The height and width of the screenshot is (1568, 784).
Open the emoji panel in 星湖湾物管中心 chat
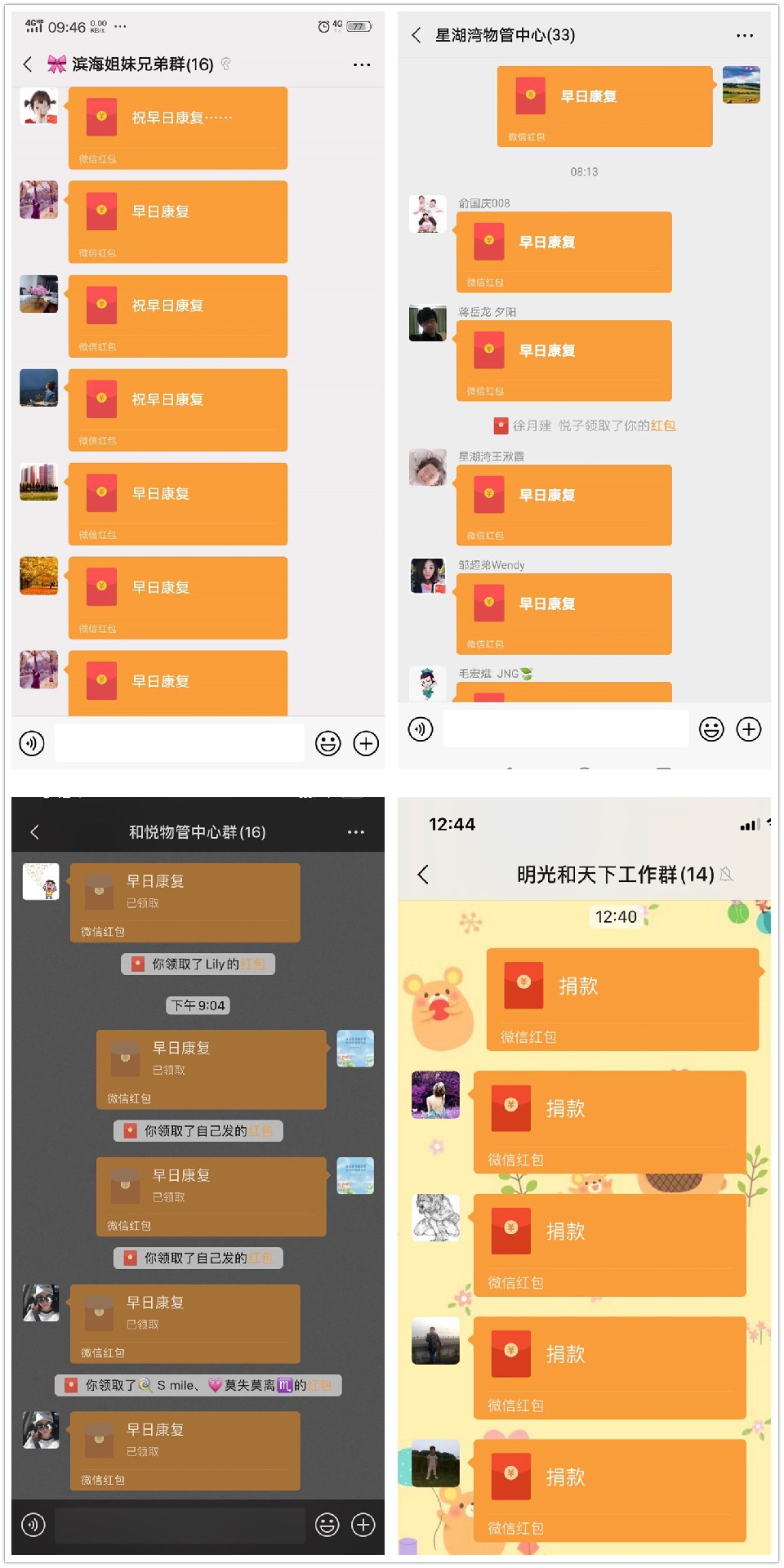pos(711,728)
